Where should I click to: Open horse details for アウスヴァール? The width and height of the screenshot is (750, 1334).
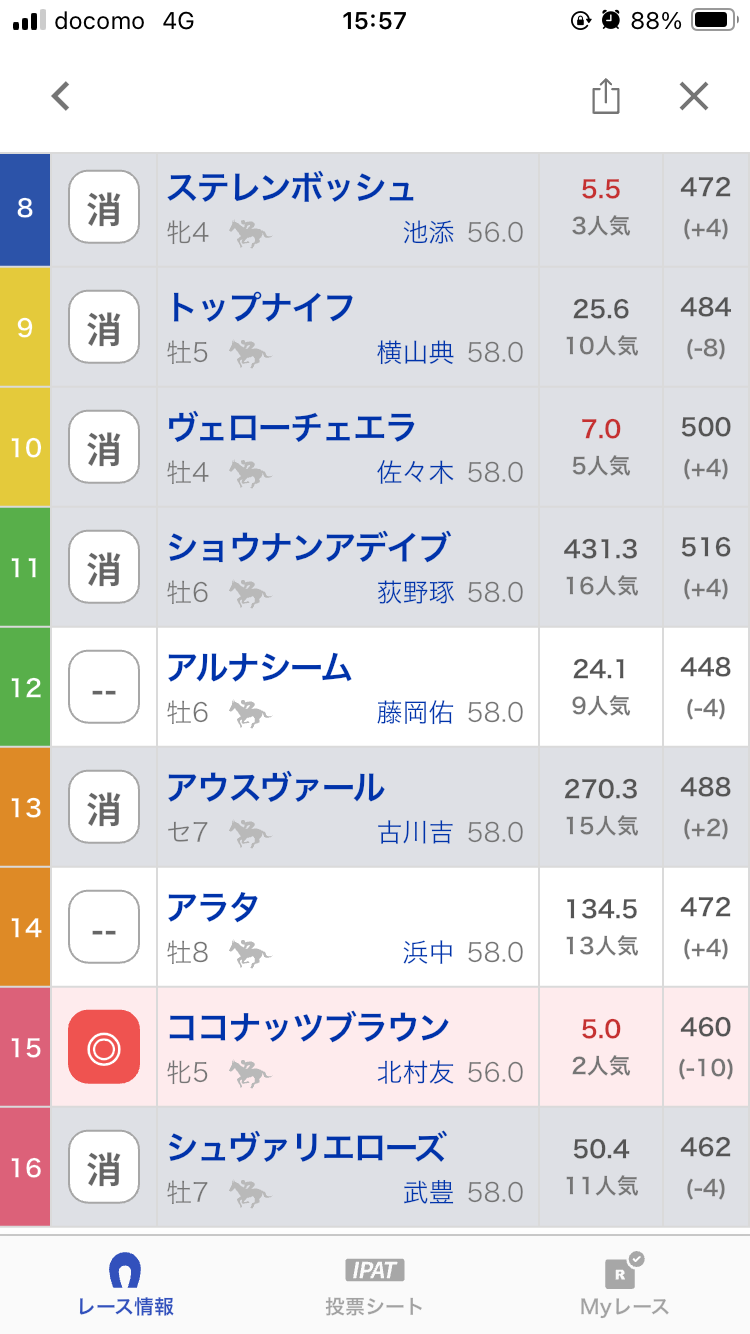pos(275,787)
